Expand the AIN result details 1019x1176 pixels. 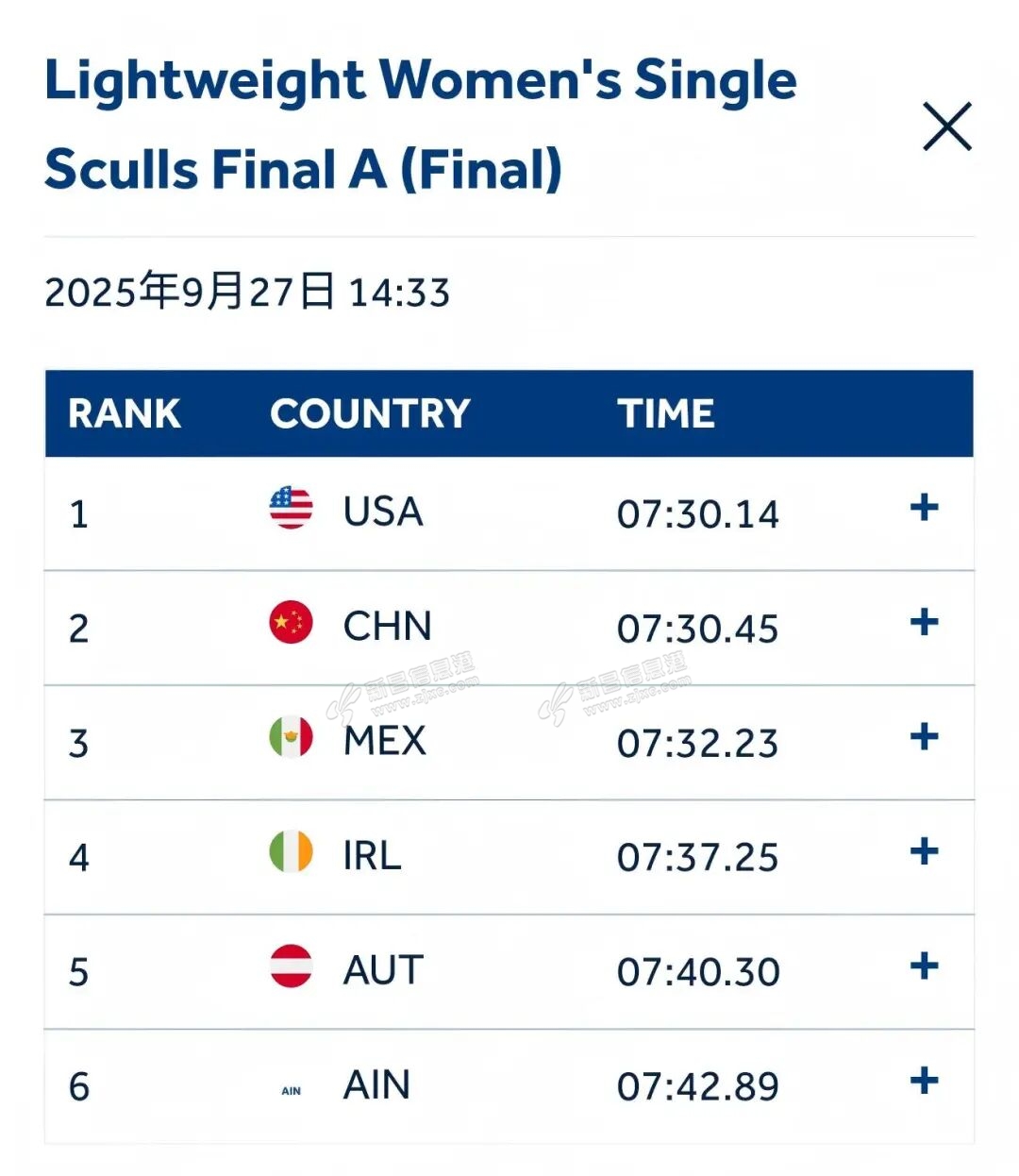point(924,1081)
